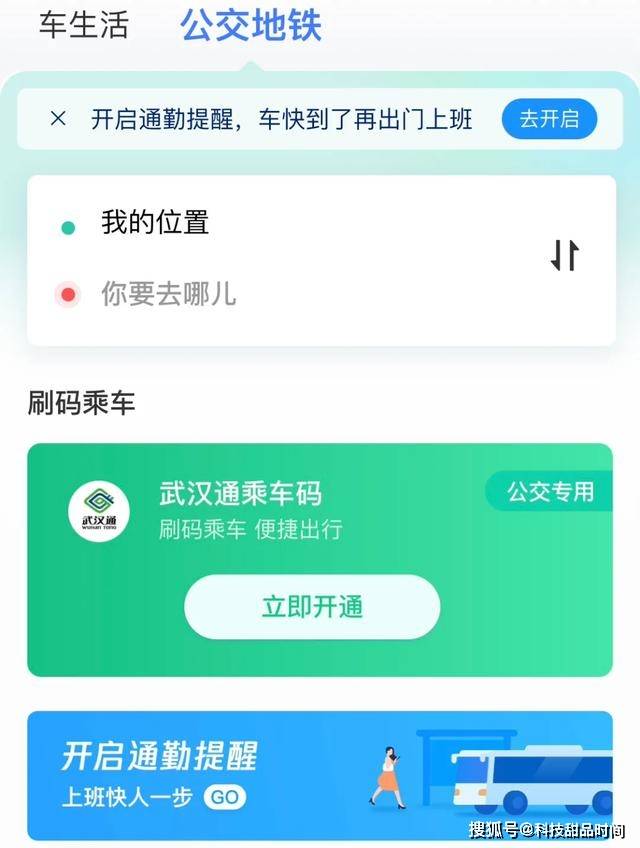640x848 pixels.
Task: Tap the GO button on commute banner
Action: pyautogui.click(x=224, y=797)
